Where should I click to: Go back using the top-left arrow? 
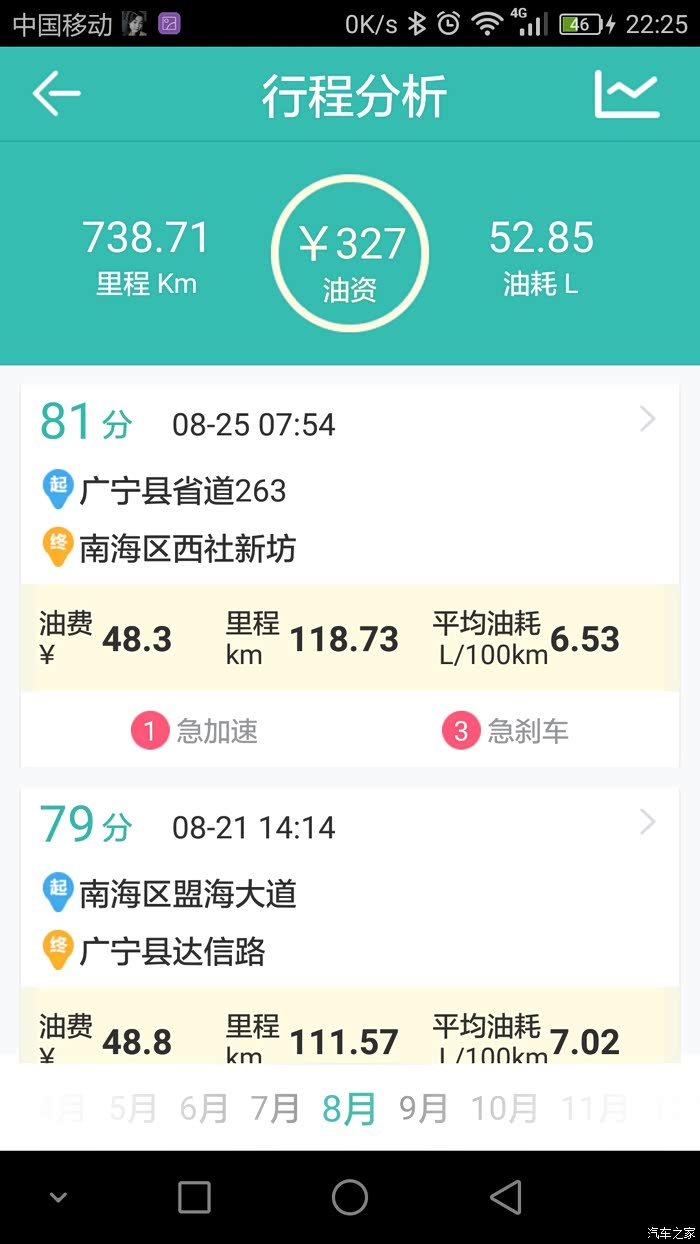56,94
